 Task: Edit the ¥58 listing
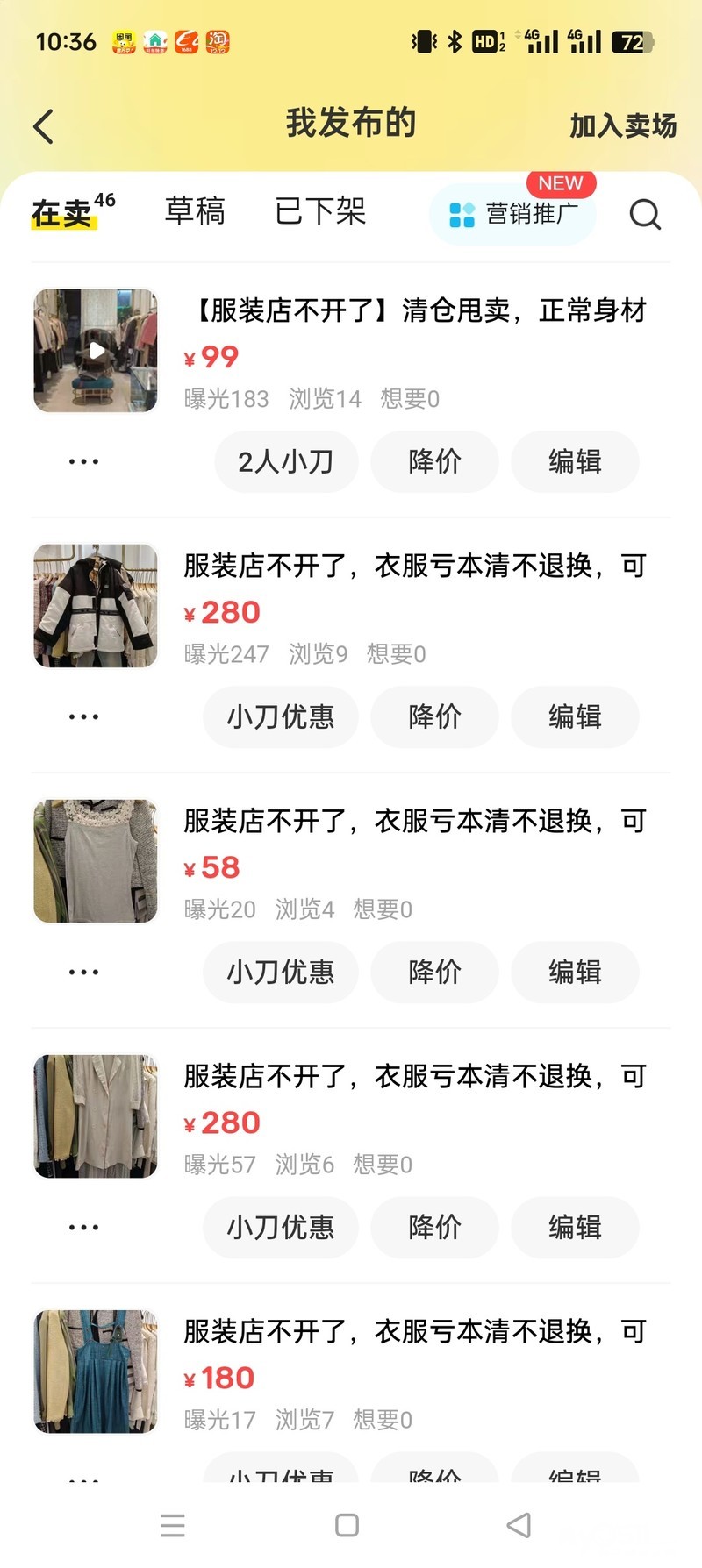pyautogui.click(x=575, y=972)
